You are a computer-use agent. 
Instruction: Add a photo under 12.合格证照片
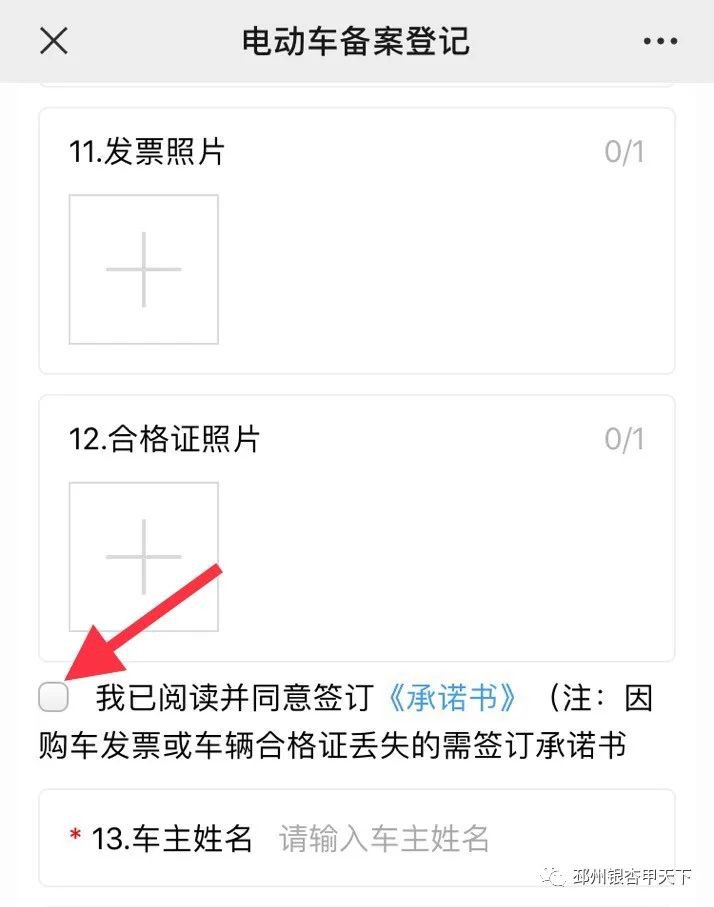pyautogui.click(x=143, y=557)
